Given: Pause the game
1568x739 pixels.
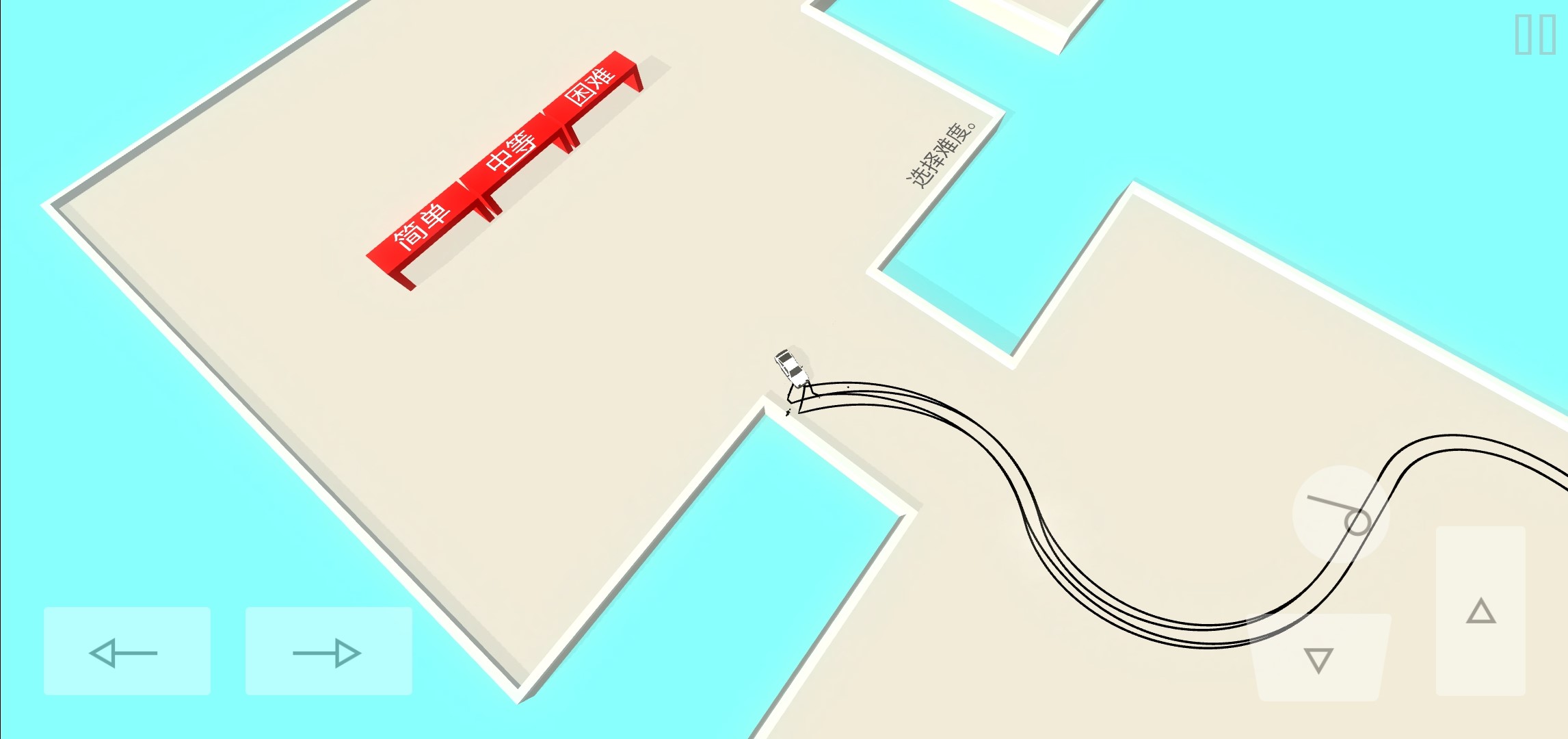Looking at the screenshot, I should pos(1535,34).
